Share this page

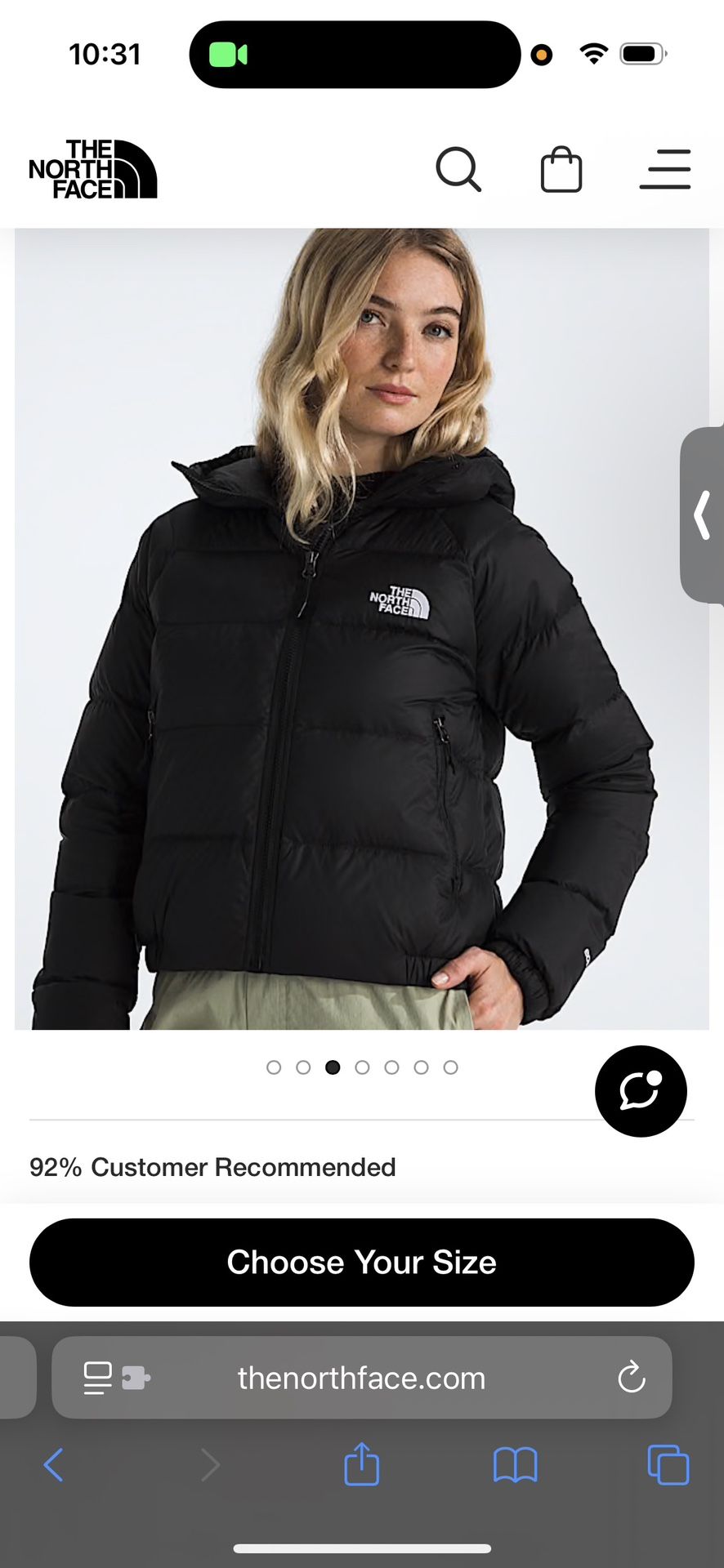[361, 1463]
